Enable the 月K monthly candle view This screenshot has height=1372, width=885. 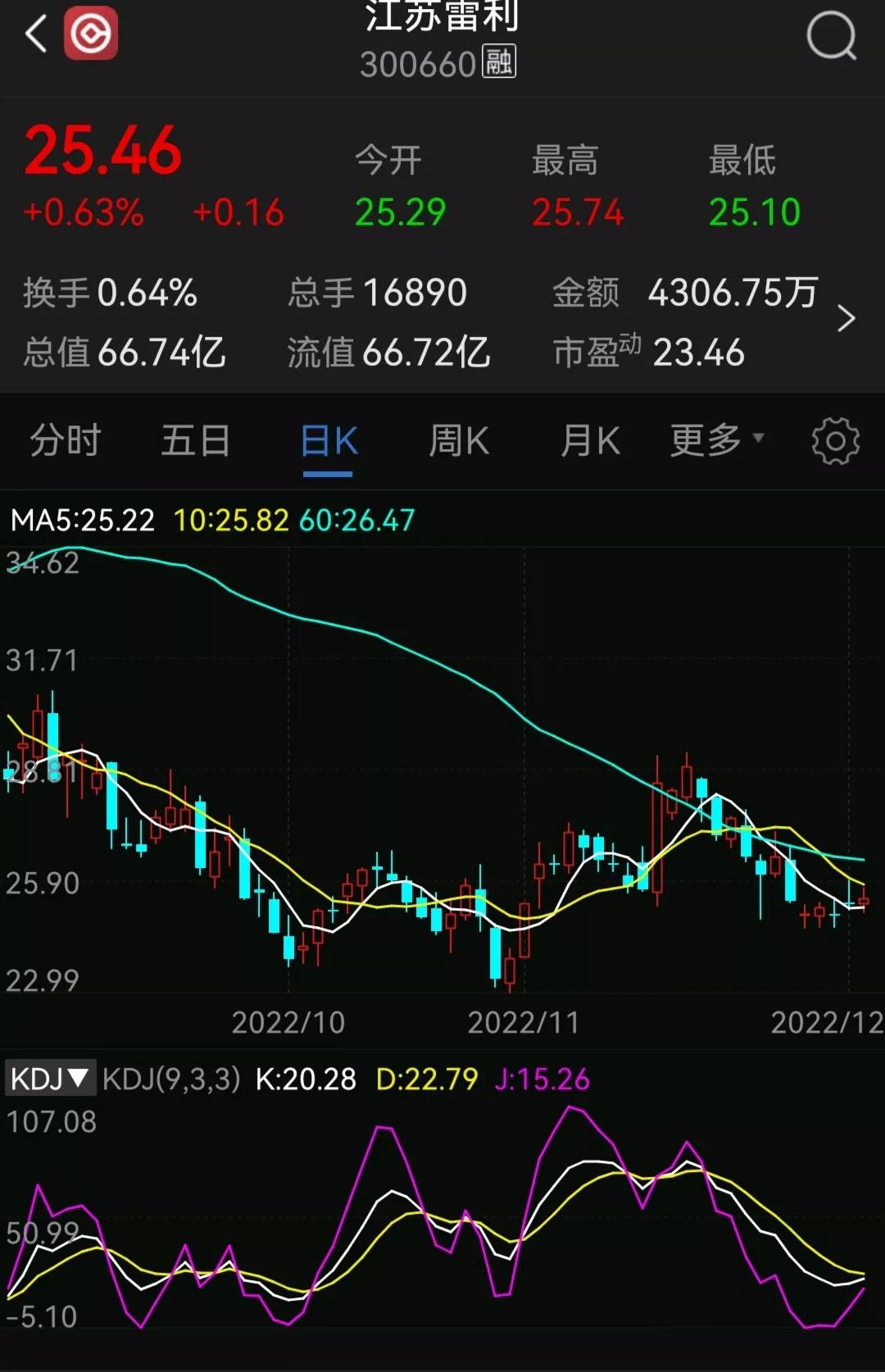tap(589, 440)
